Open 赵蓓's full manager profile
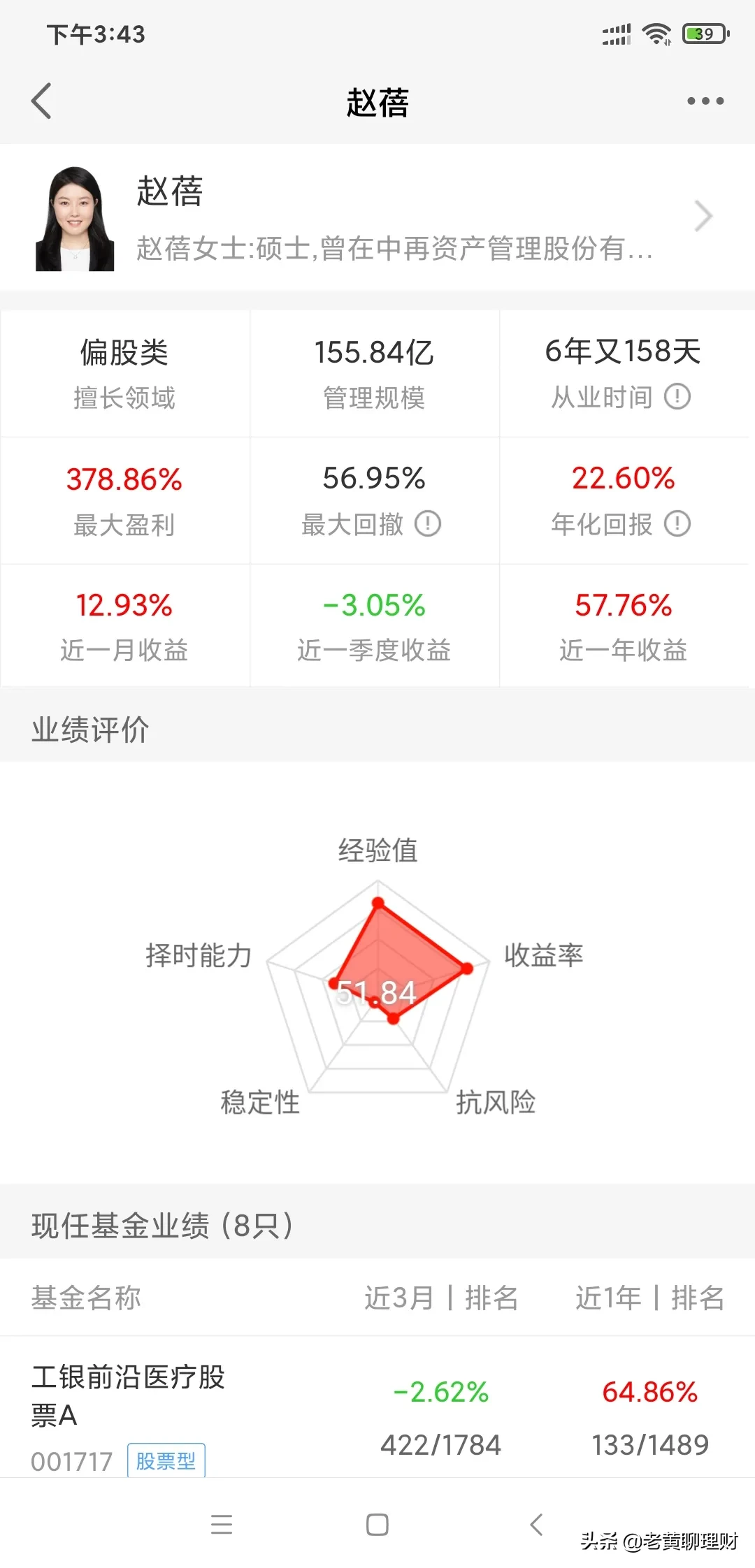Image resolution: width=755 pixels, height=1568 pixels. coord(377,217)
